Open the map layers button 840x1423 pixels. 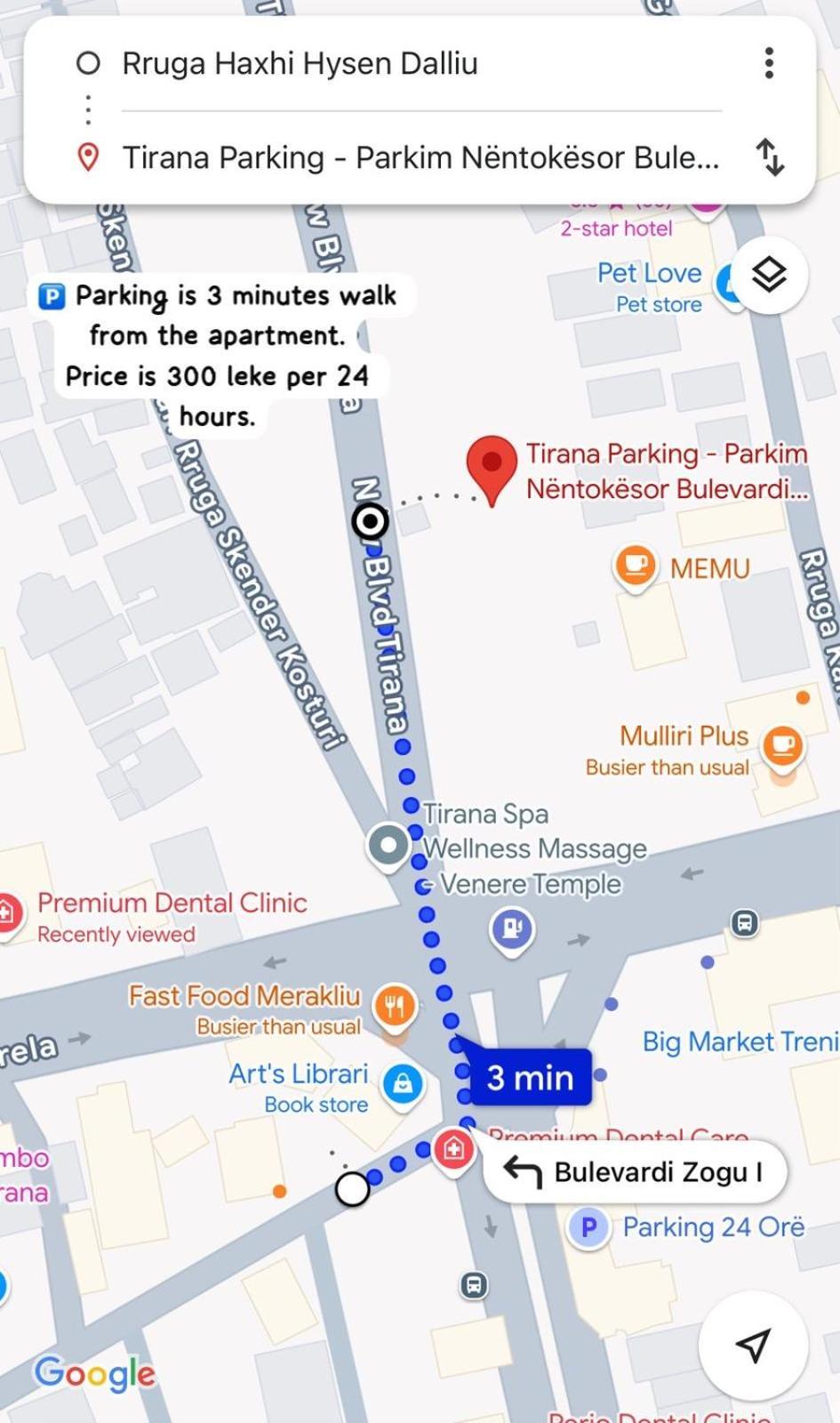769,275
